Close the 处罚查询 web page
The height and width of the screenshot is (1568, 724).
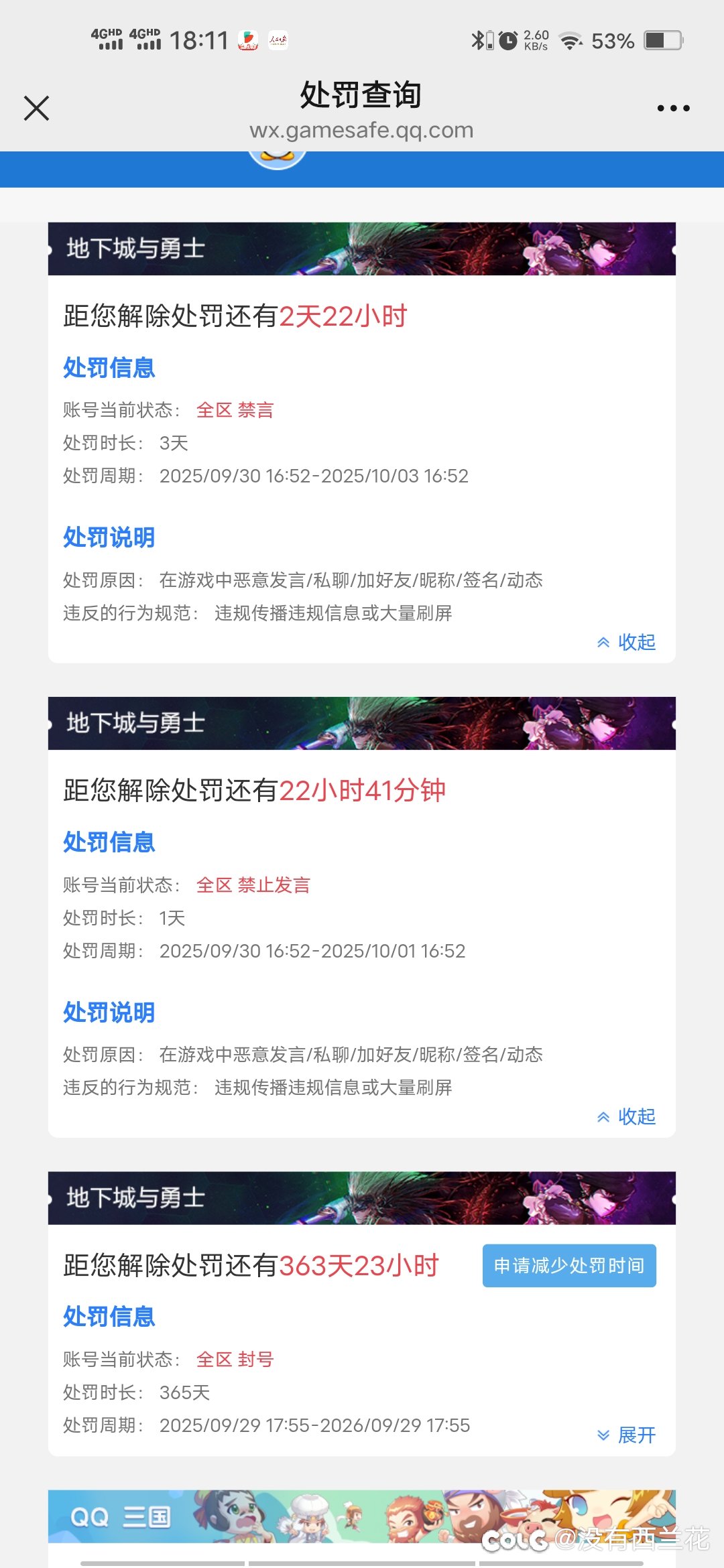pos(37,108)
